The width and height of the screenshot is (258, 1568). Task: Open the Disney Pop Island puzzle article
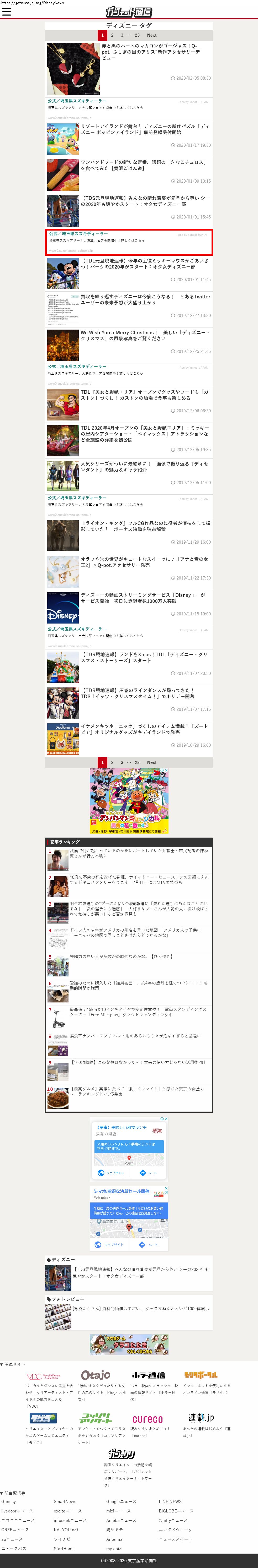point(145,129)
